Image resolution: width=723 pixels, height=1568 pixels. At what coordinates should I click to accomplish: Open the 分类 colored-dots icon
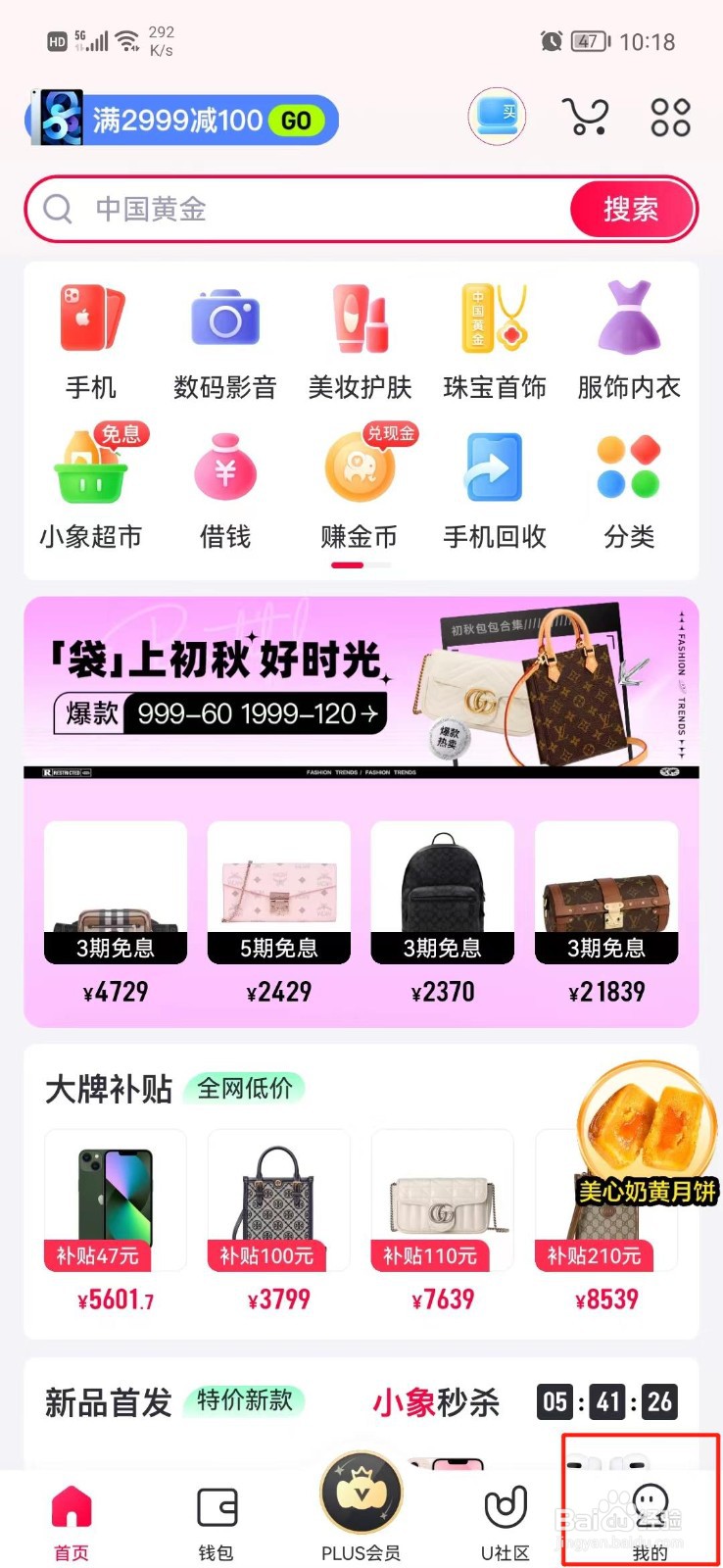click(x=628, y=467)
